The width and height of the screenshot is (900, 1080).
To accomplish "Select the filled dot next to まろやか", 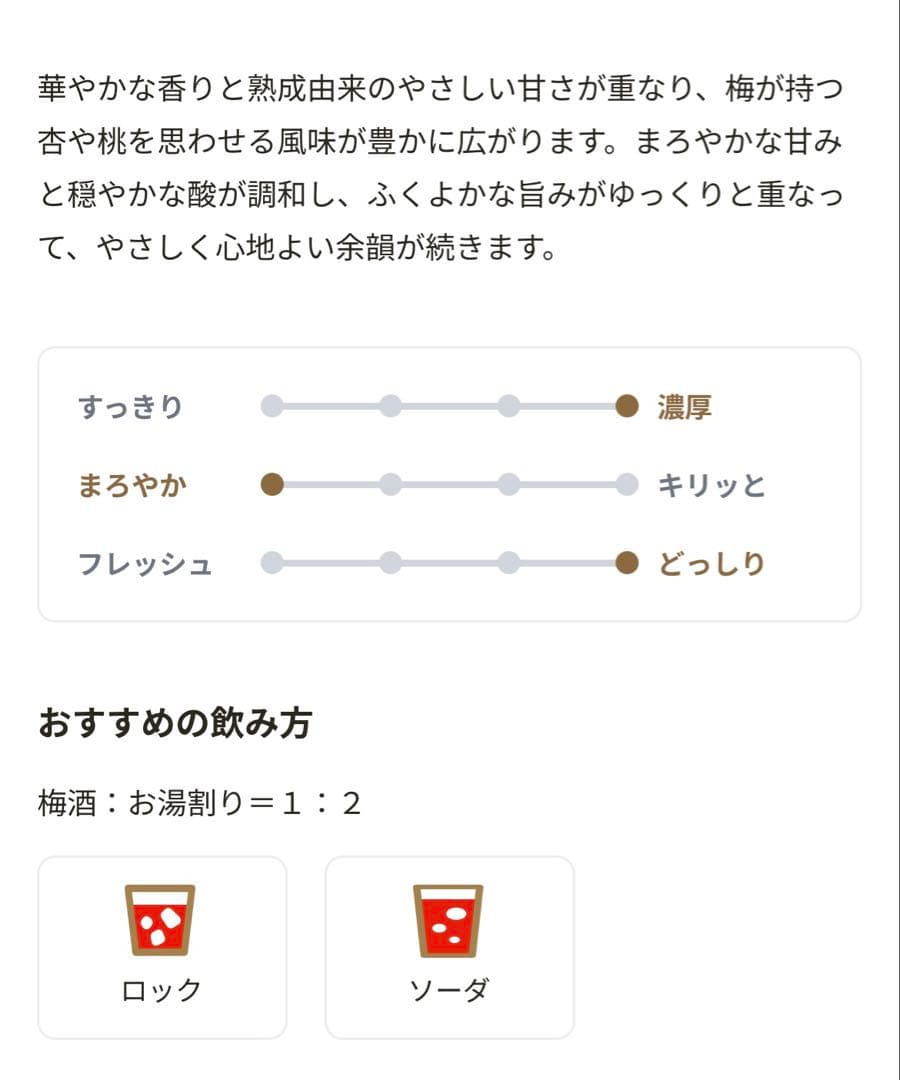I will point(272,484).
